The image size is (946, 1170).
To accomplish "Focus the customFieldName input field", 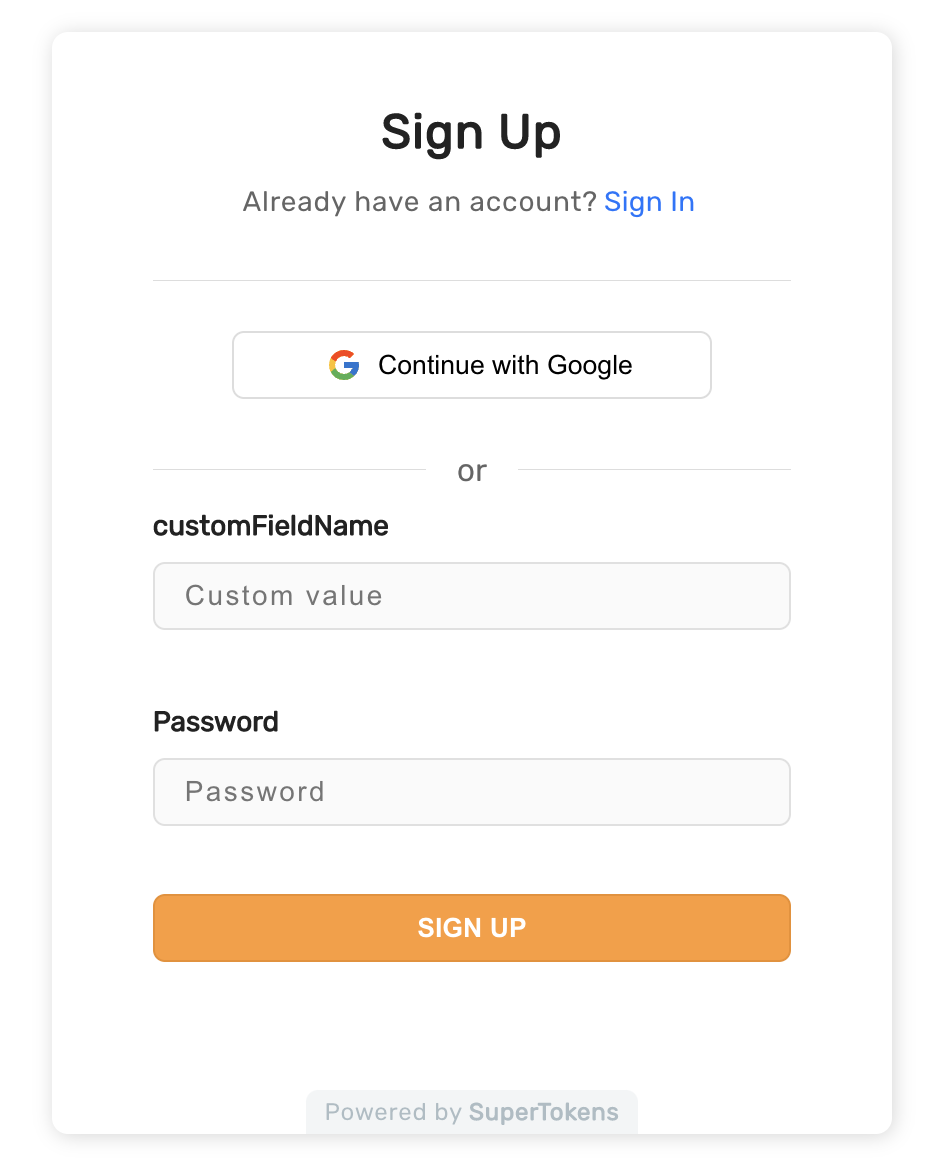I will pyautogui.click(x=471, y=596).
